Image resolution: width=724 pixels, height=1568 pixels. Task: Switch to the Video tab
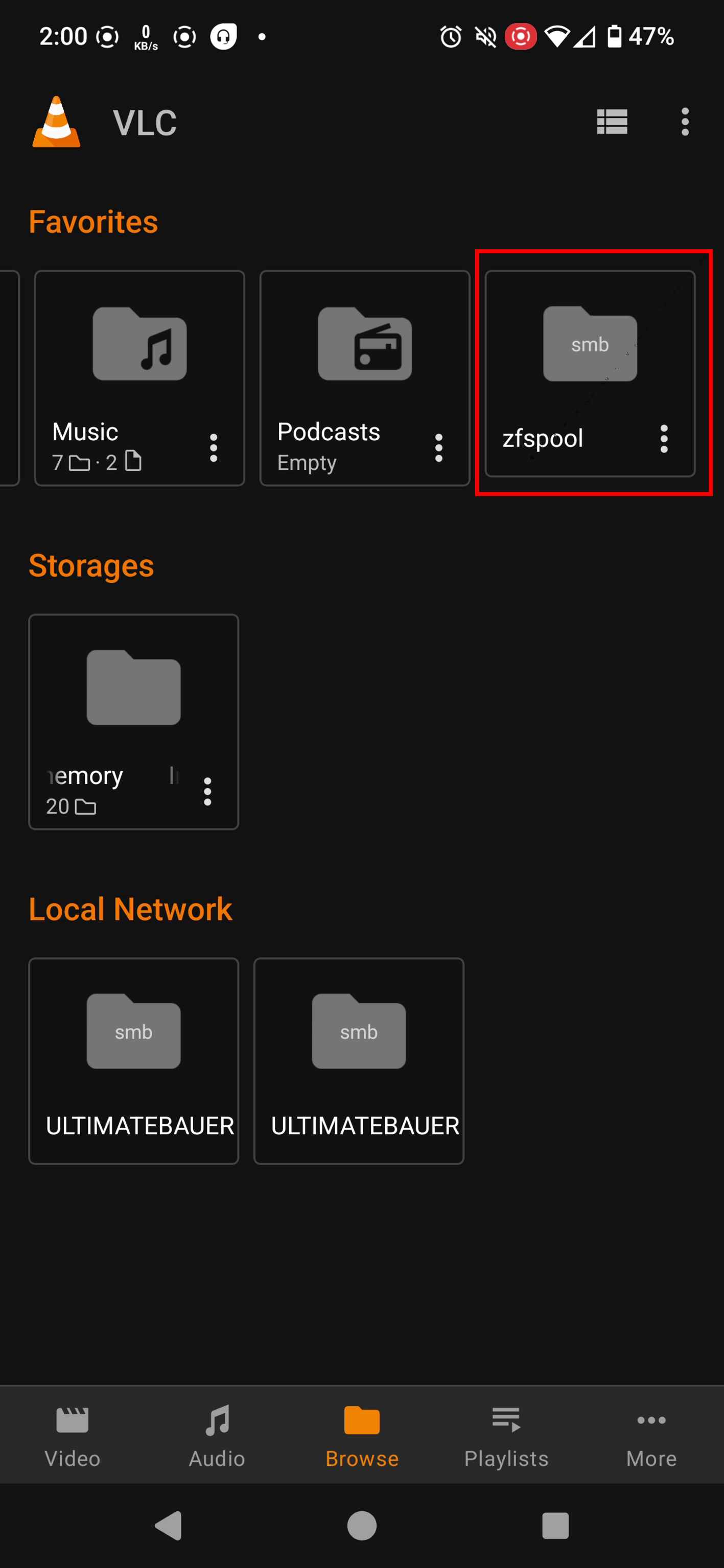tap(73, 1435)
